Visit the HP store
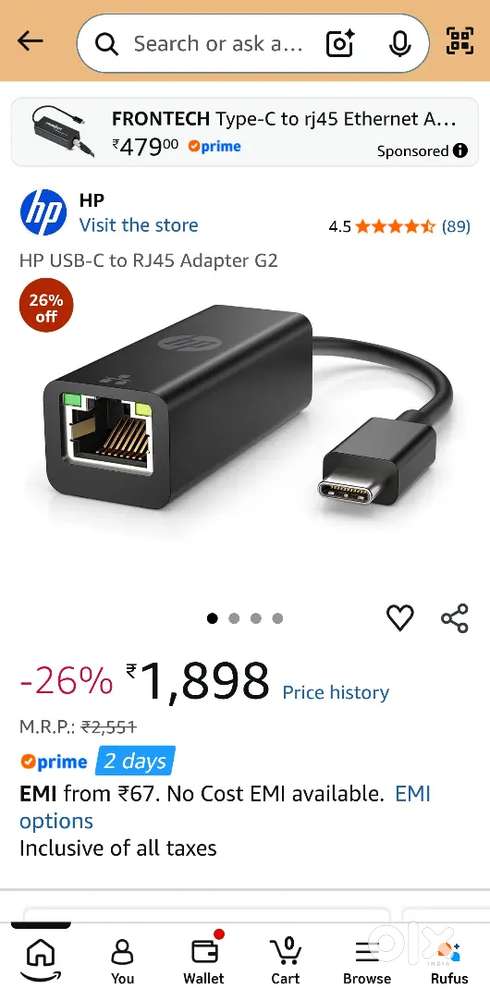Viewport: 490px width, 998px height. click(138, 225)
